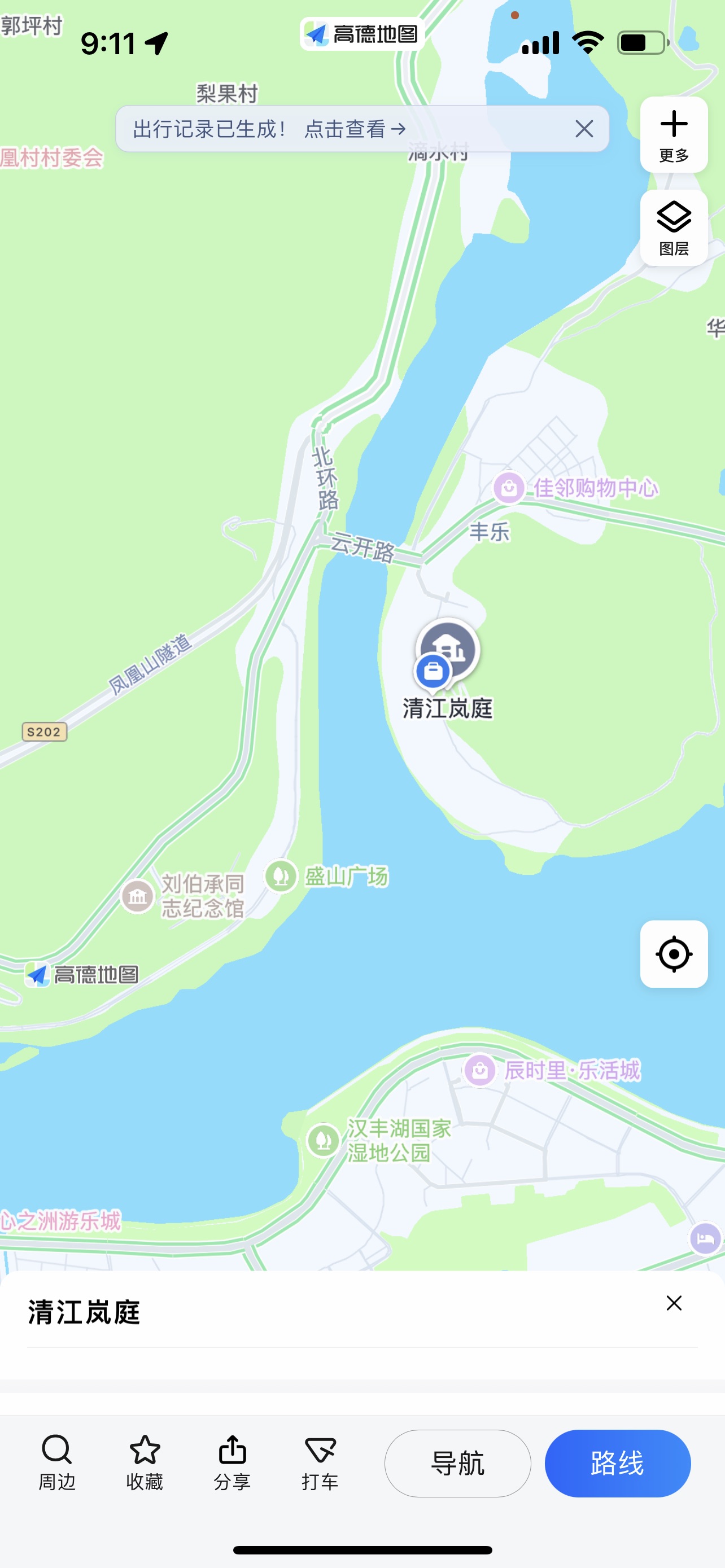Select the 盛山广场 map marker

tap(281, 876)
